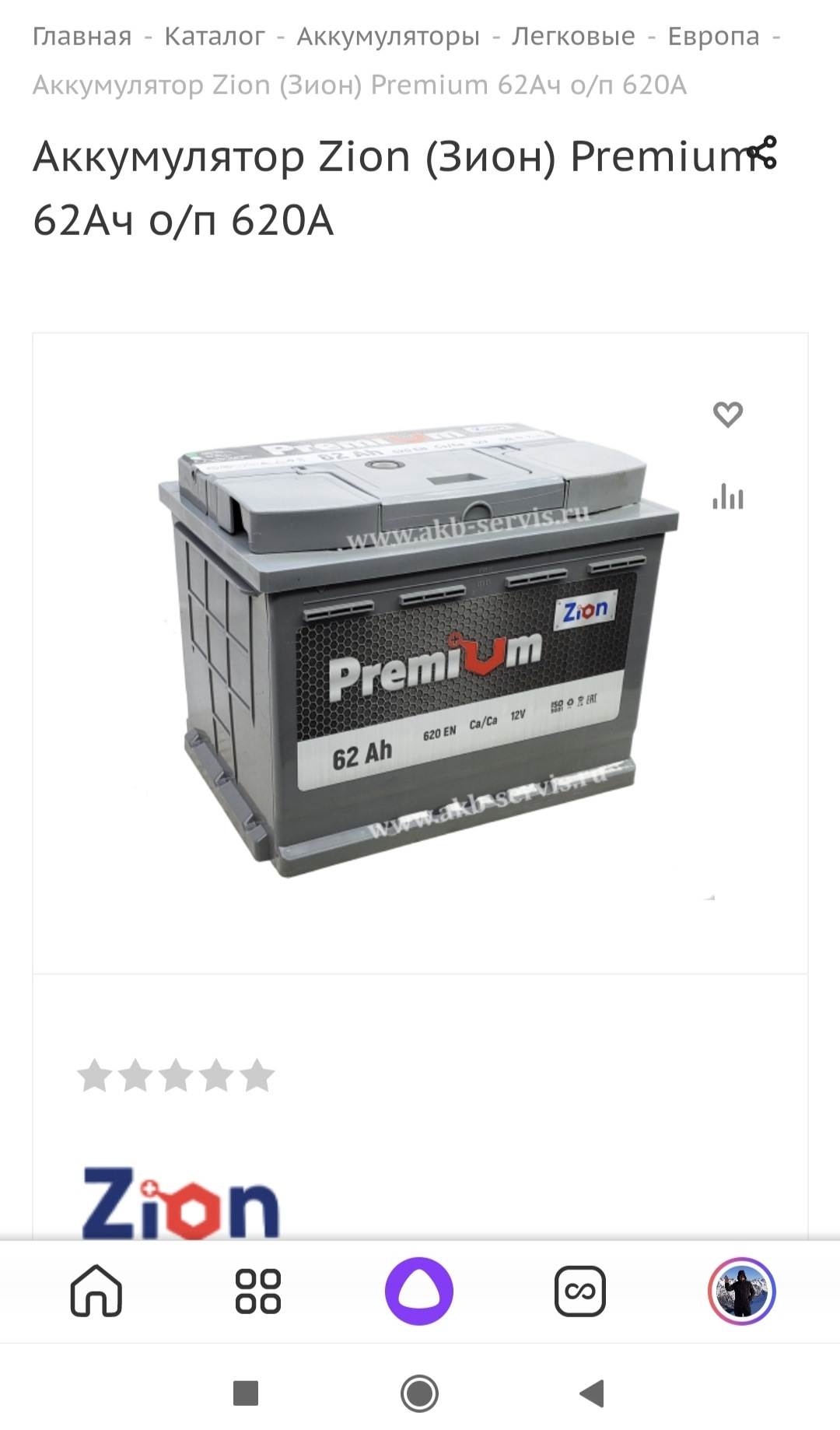Tap the system home button
Viewport: 840px width, 1430px height.
click(419, 1393)
